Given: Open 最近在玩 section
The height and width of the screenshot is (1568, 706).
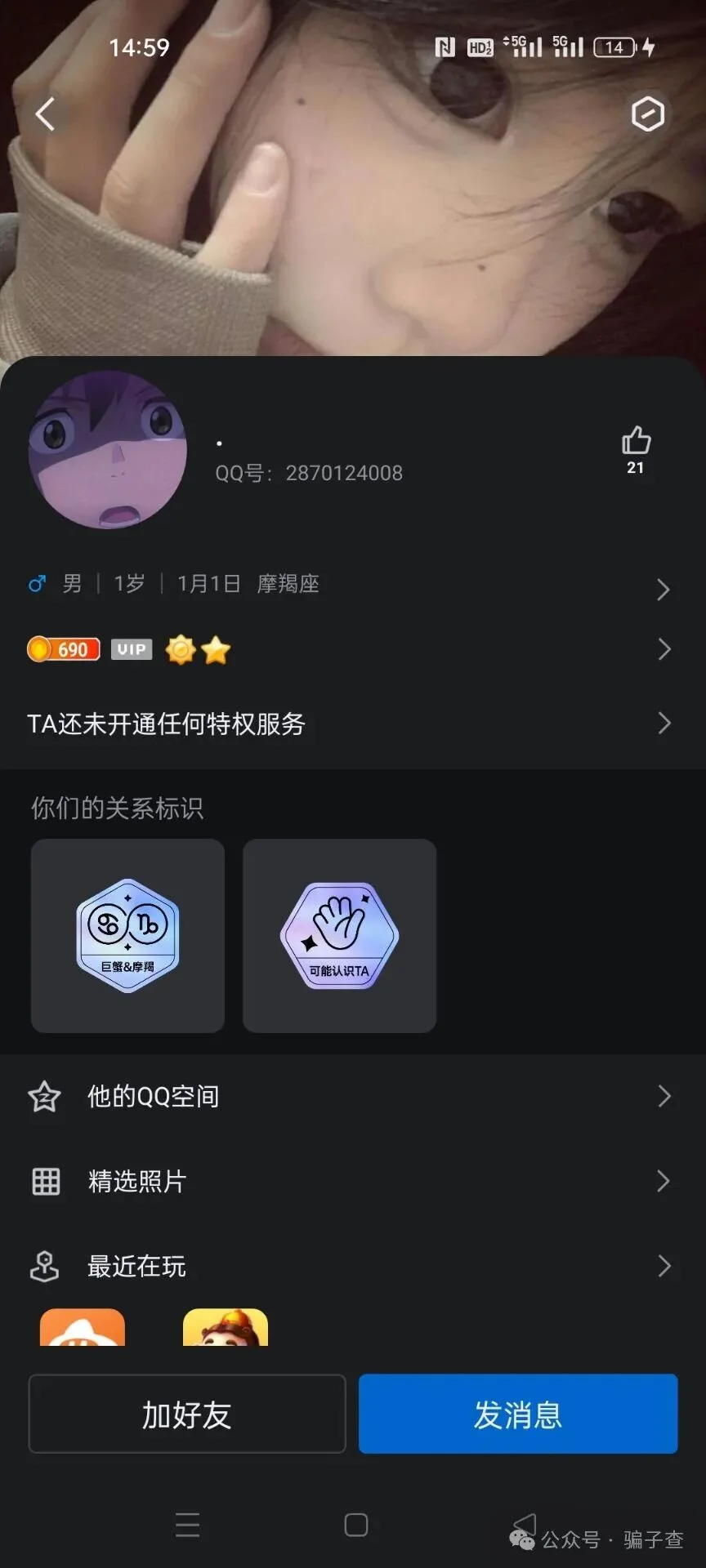Looking at the screenshot, I should 353,1266.
